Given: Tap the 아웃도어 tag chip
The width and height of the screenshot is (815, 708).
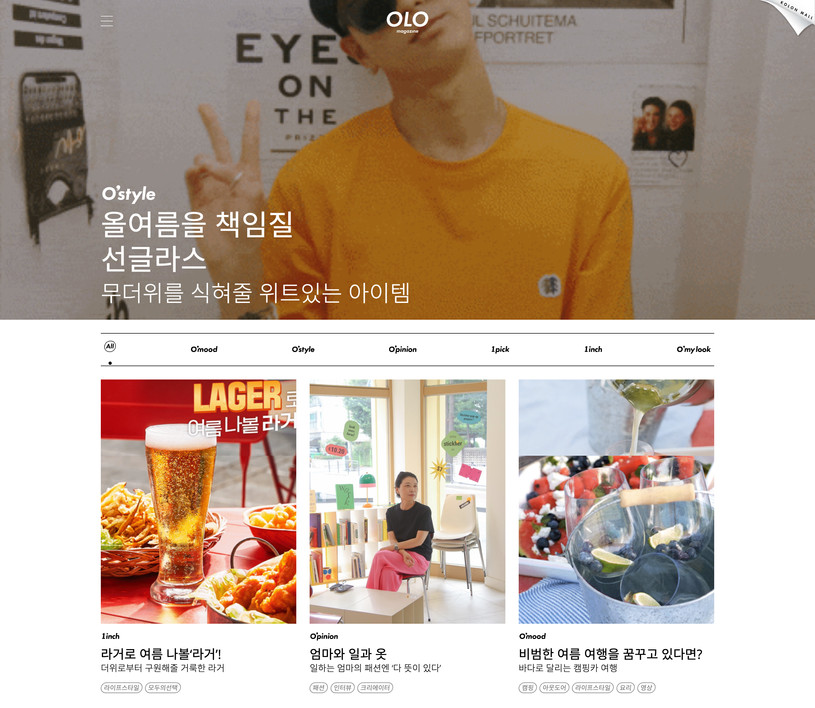Looking at the screenshot, I should (x=554, y=688).
